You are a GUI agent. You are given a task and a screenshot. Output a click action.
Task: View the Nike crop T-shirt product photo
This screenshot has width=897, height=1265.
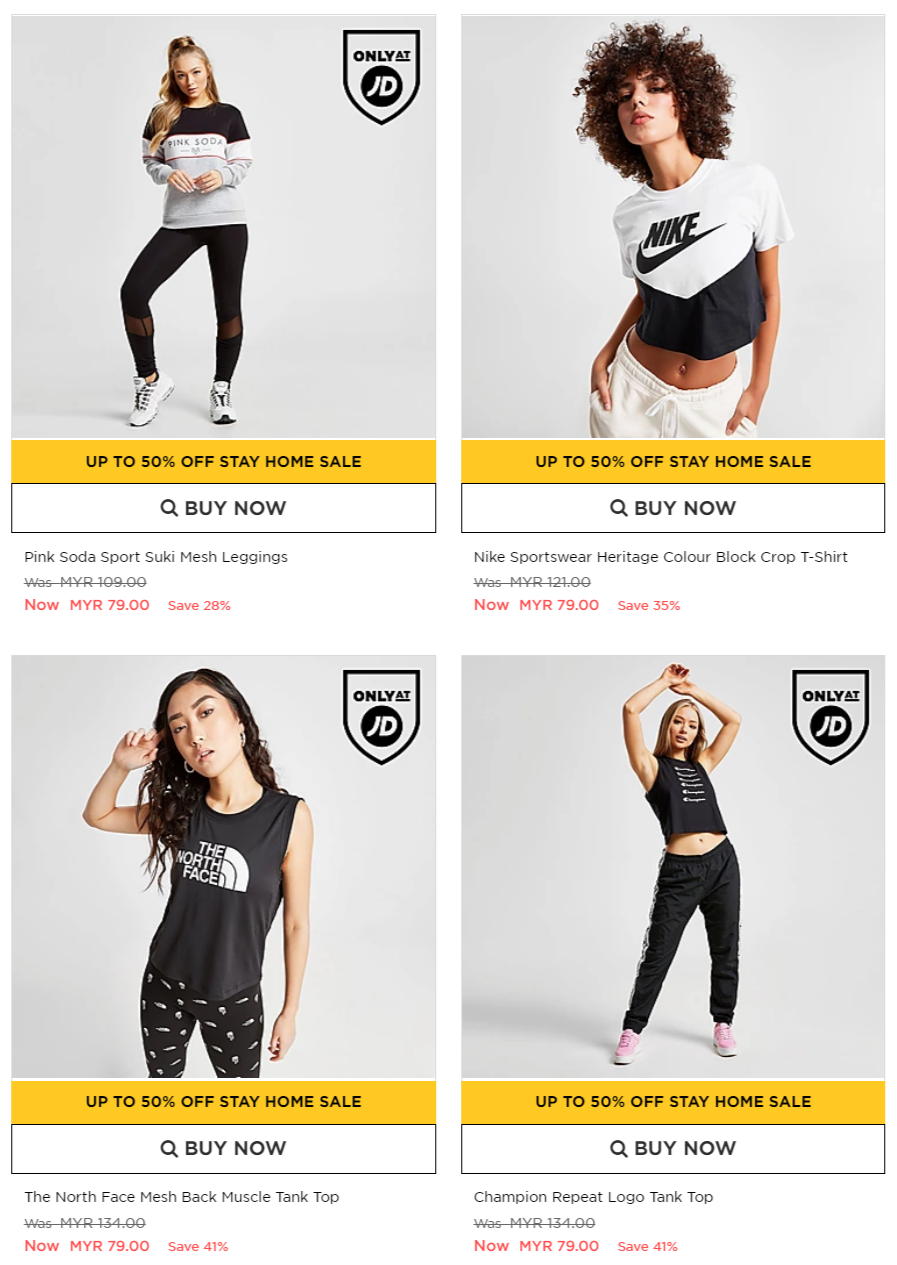(x=672, y=227)
